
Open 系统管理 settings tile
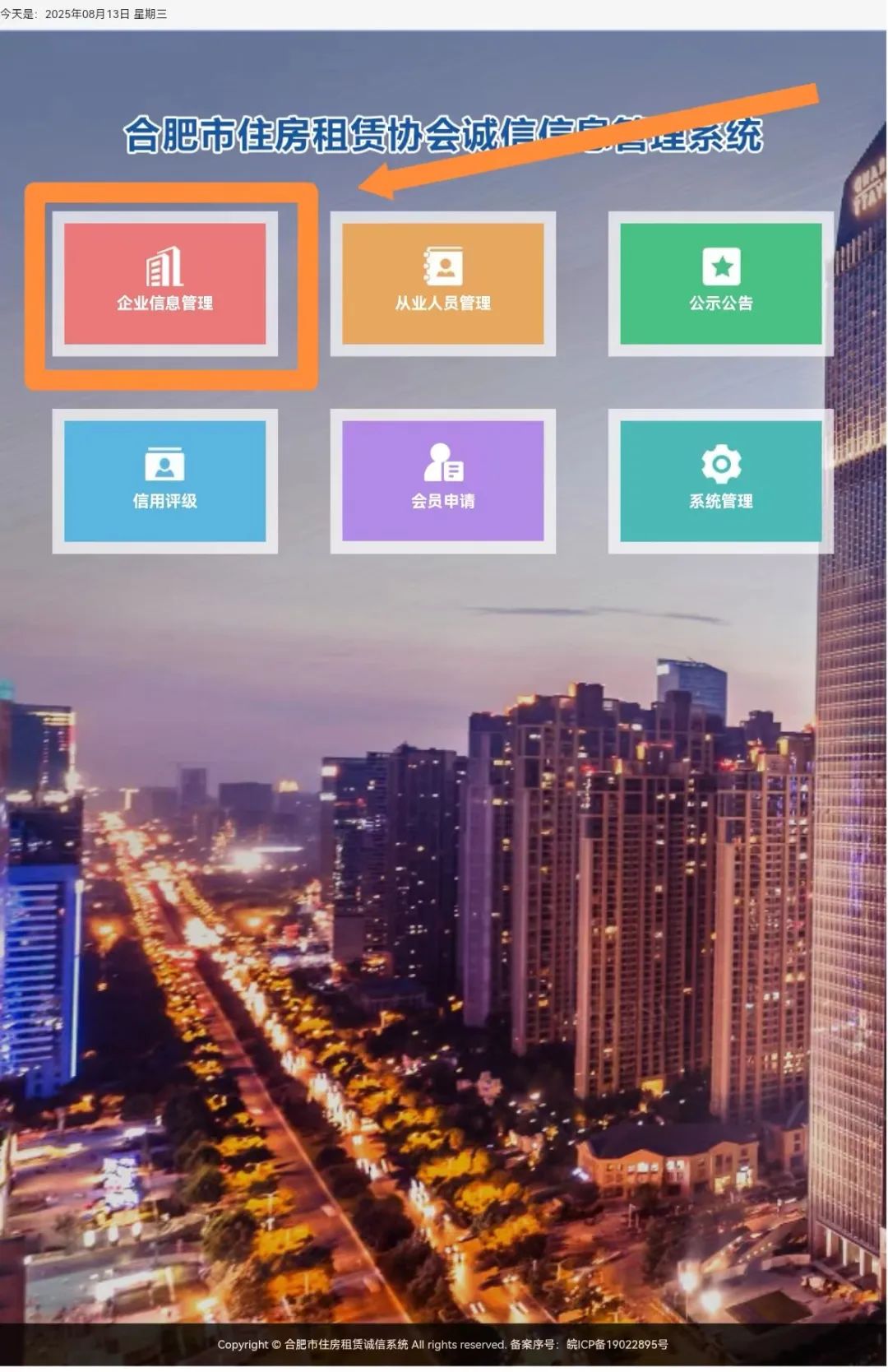tap(720, 480)
